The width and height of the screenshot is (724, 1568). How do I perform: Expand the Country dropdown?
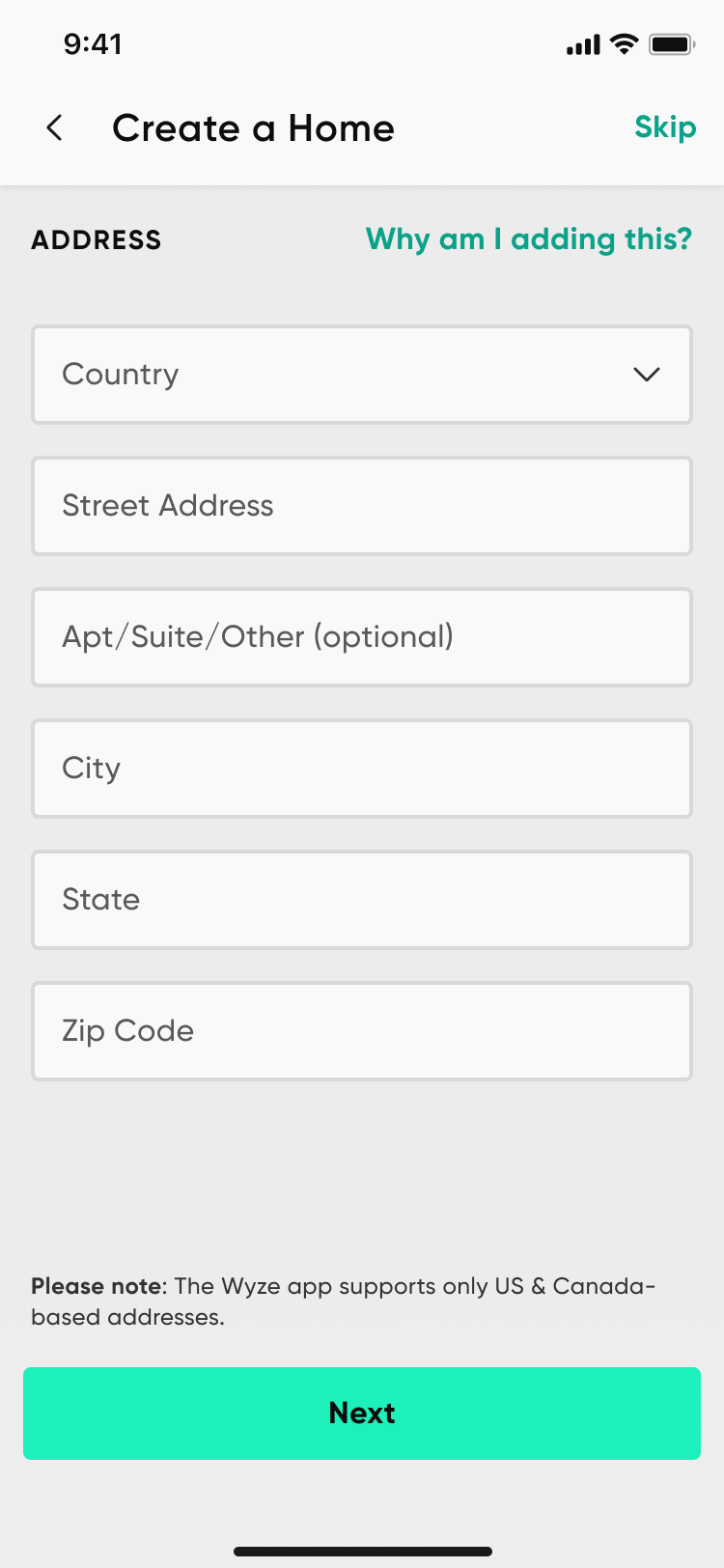[362, 375]
